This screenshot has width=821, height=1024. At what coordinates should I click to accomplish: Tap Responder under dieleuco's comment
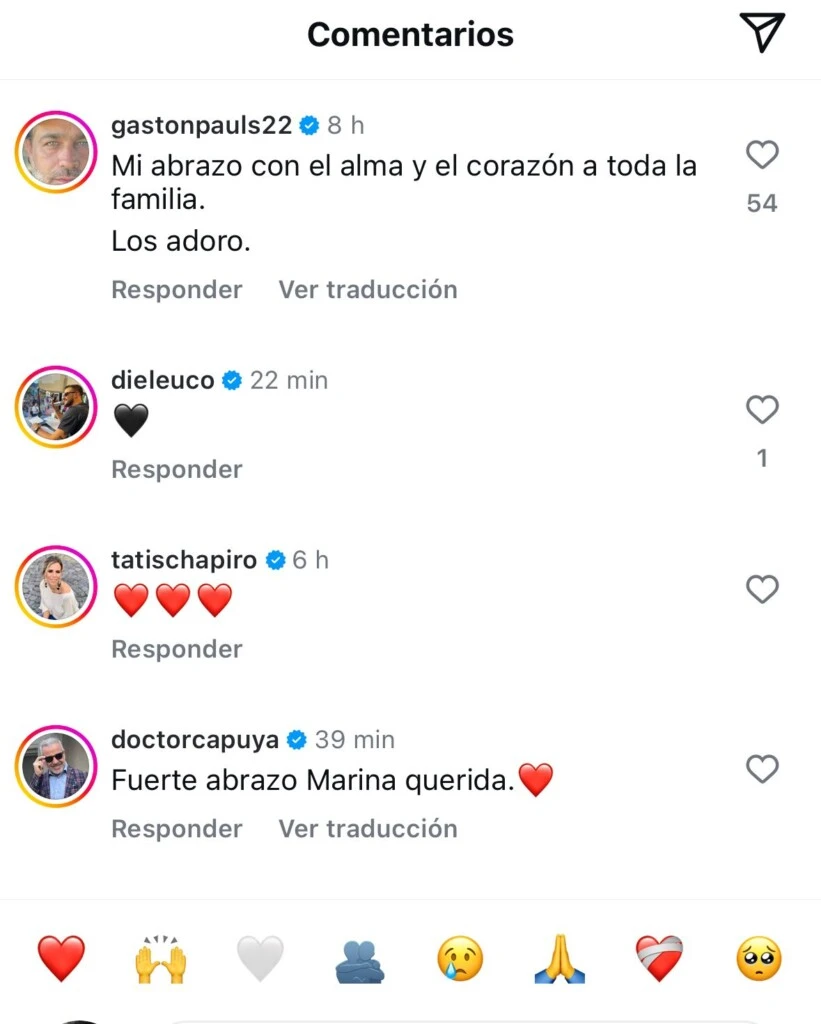(176, 470)
